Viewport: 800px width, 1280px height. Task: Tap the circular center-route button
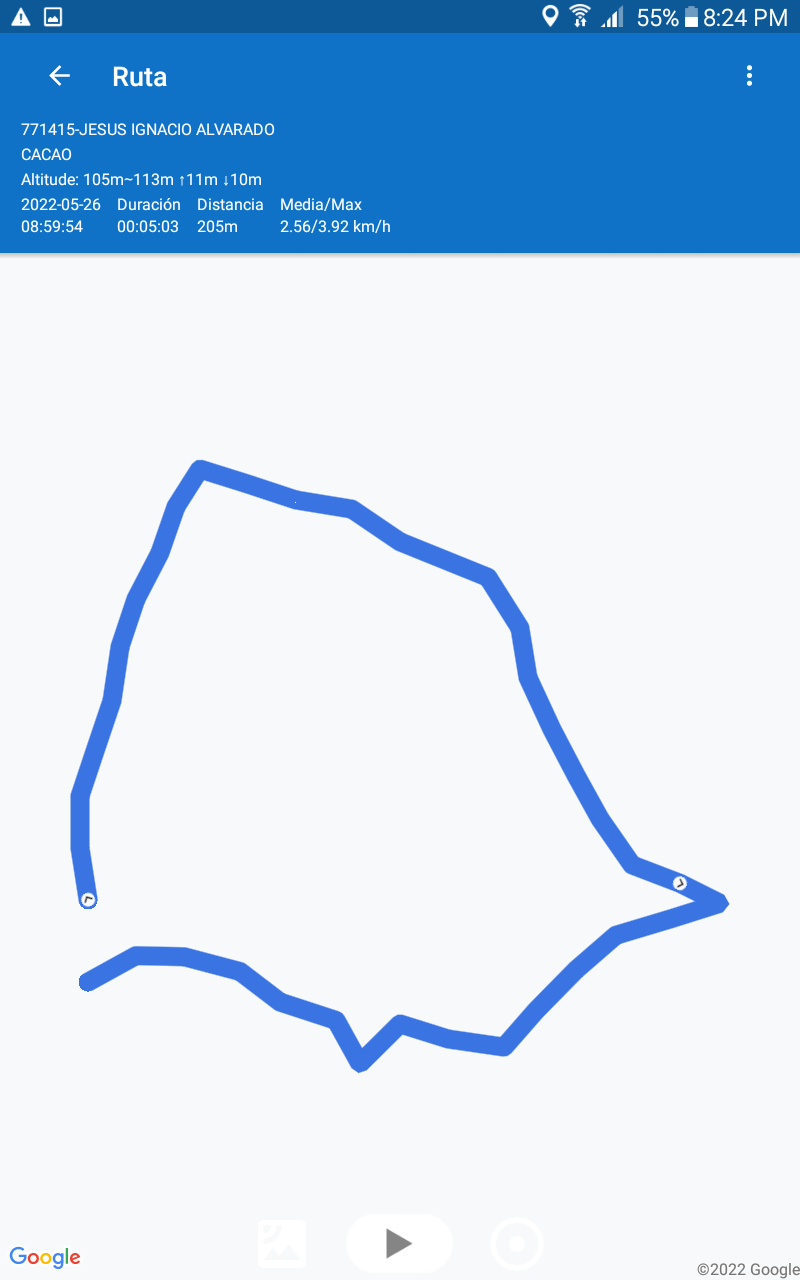[x=517, y=1244]
